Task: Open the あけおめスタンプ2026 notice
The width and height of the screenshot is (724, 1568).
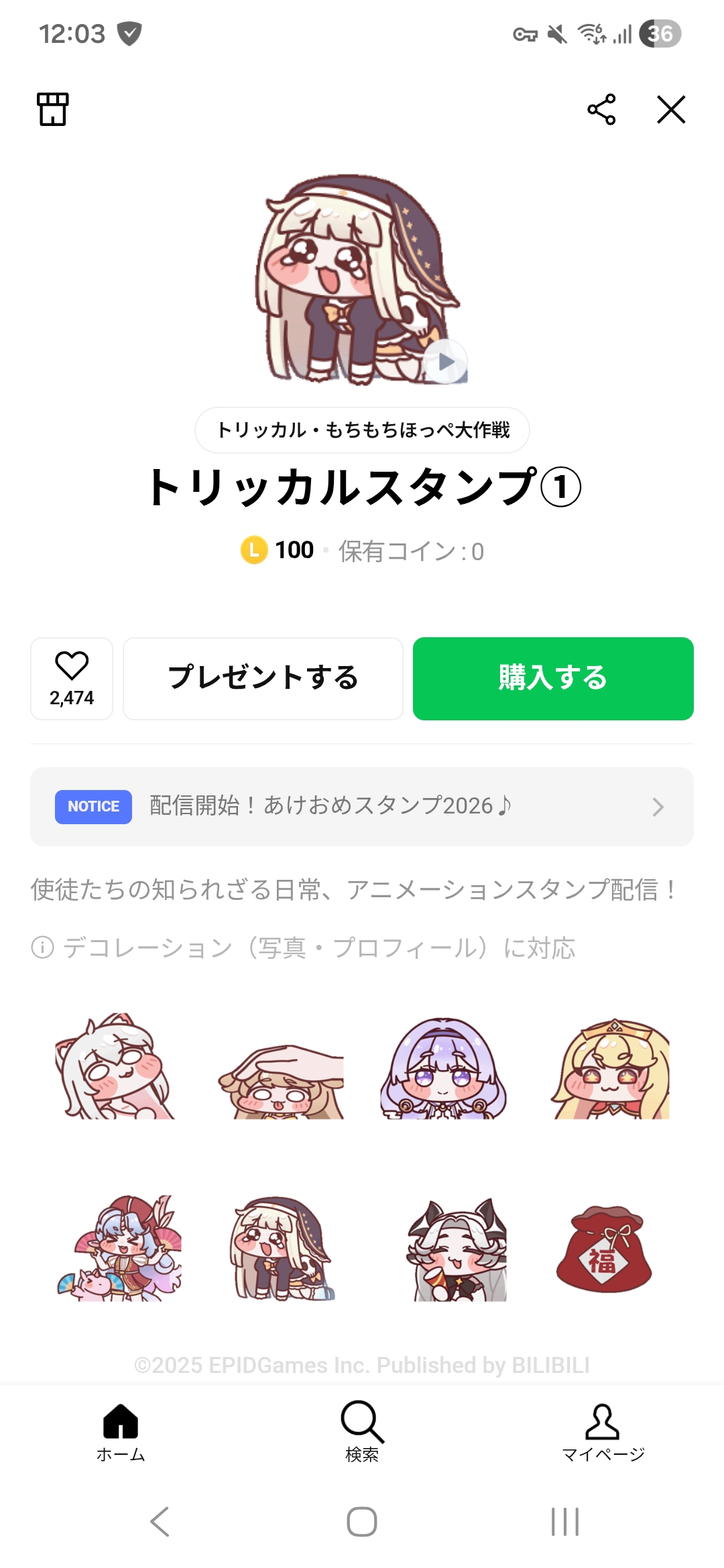Action: (362, 806)
